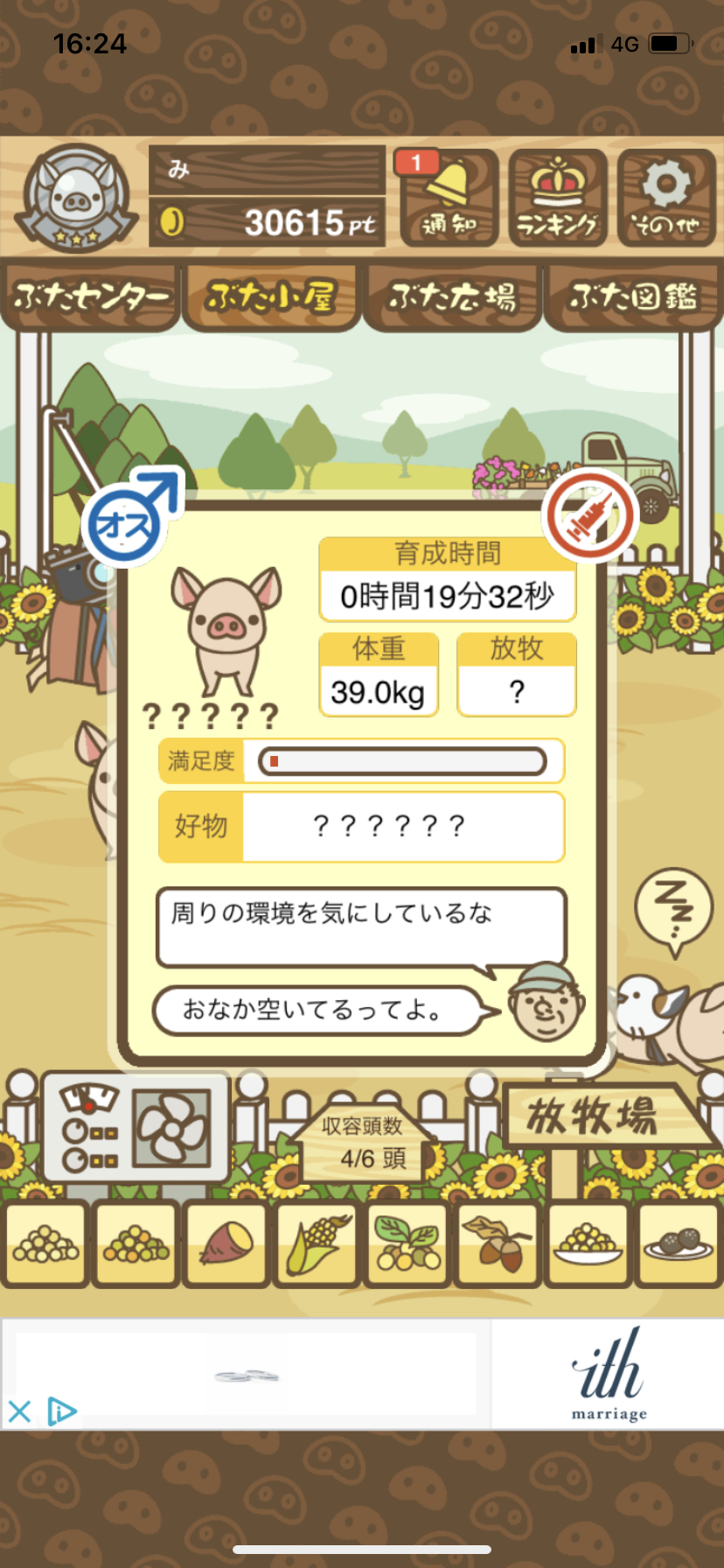The width and height of the screenshot is (724, 1568).
Task: Select the corn feed icon
Action: (x=316, y=1243)
